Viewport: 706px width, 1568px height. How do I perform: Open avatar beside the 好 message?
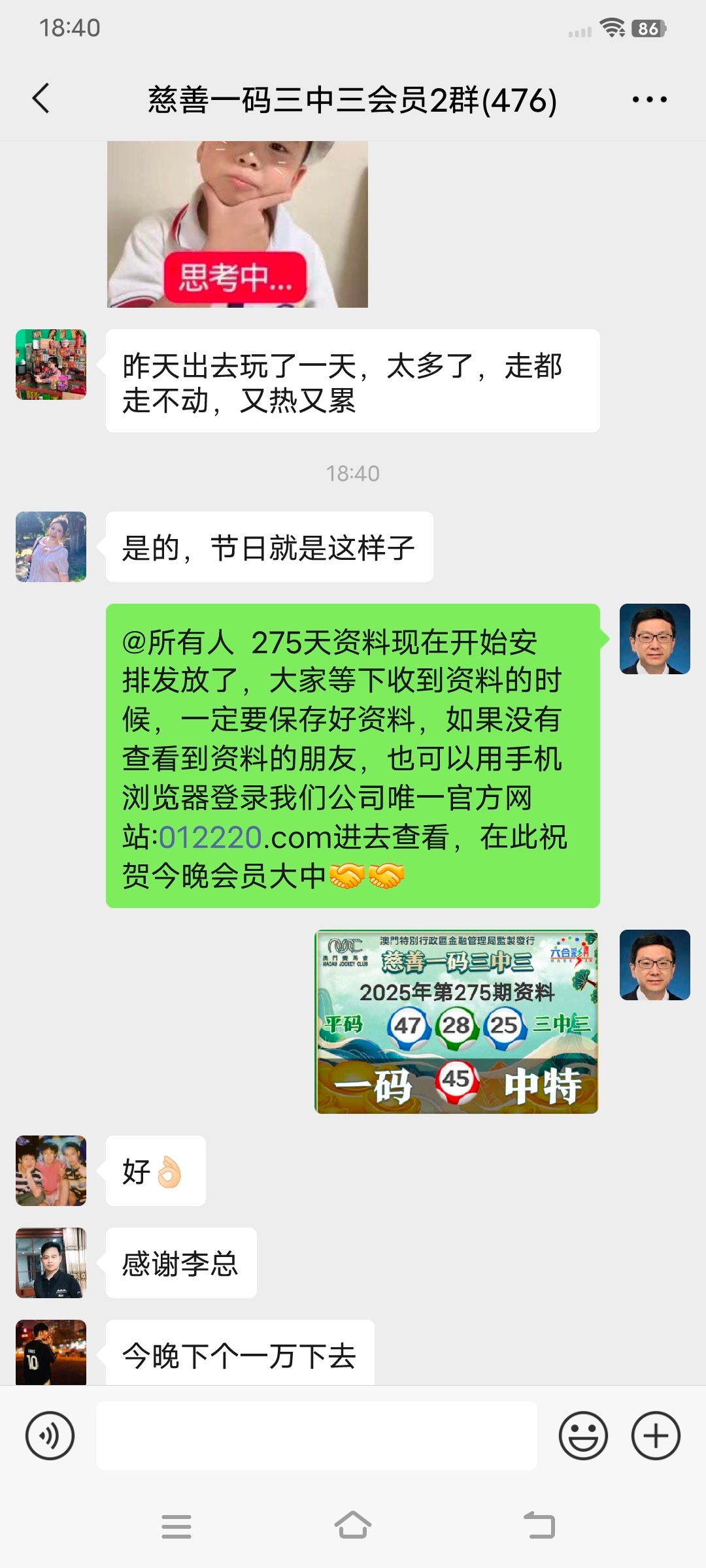(x=51, y=1171)
